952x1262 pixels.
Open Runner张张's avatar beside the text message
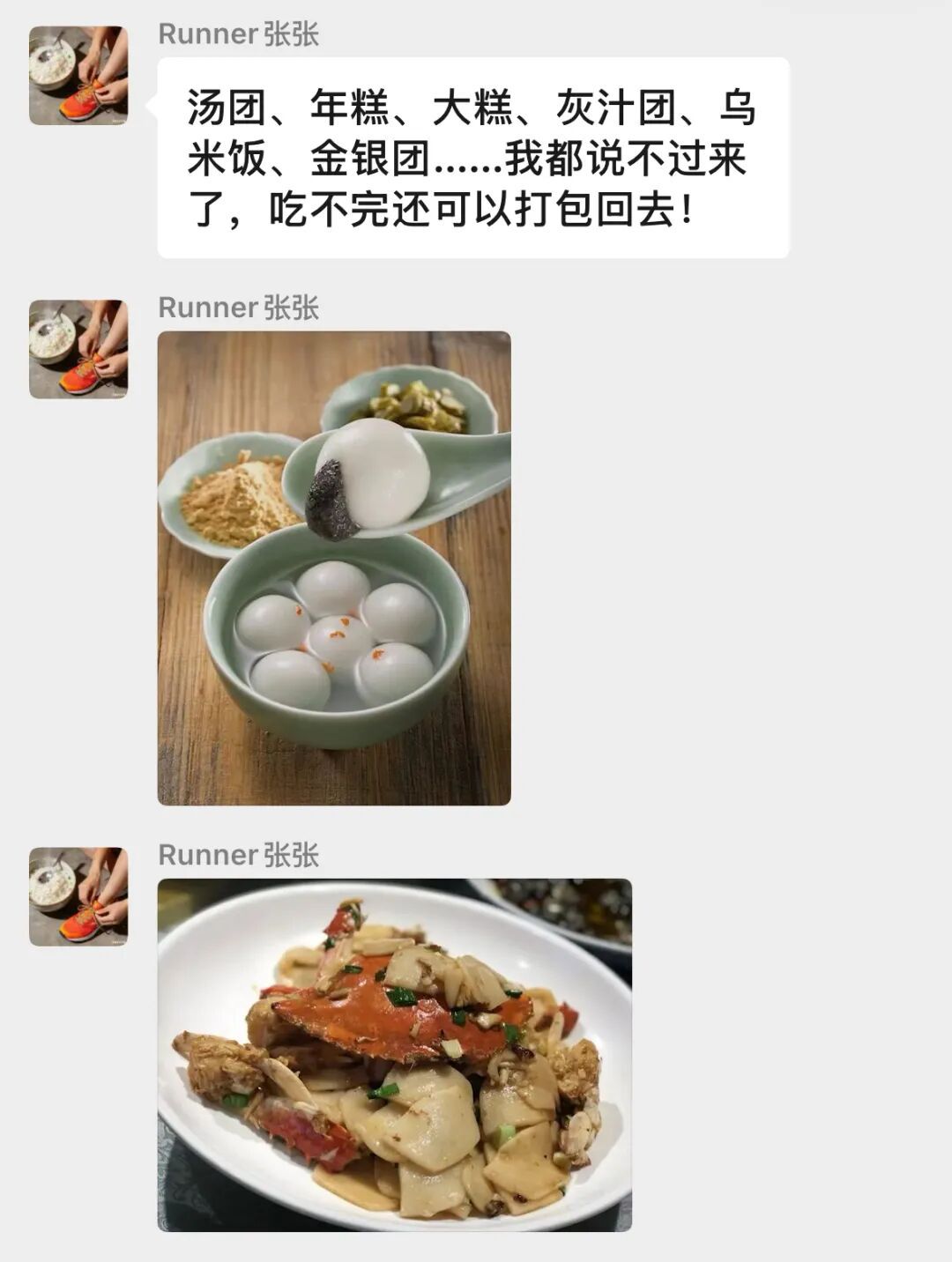[x=78, y=76]
